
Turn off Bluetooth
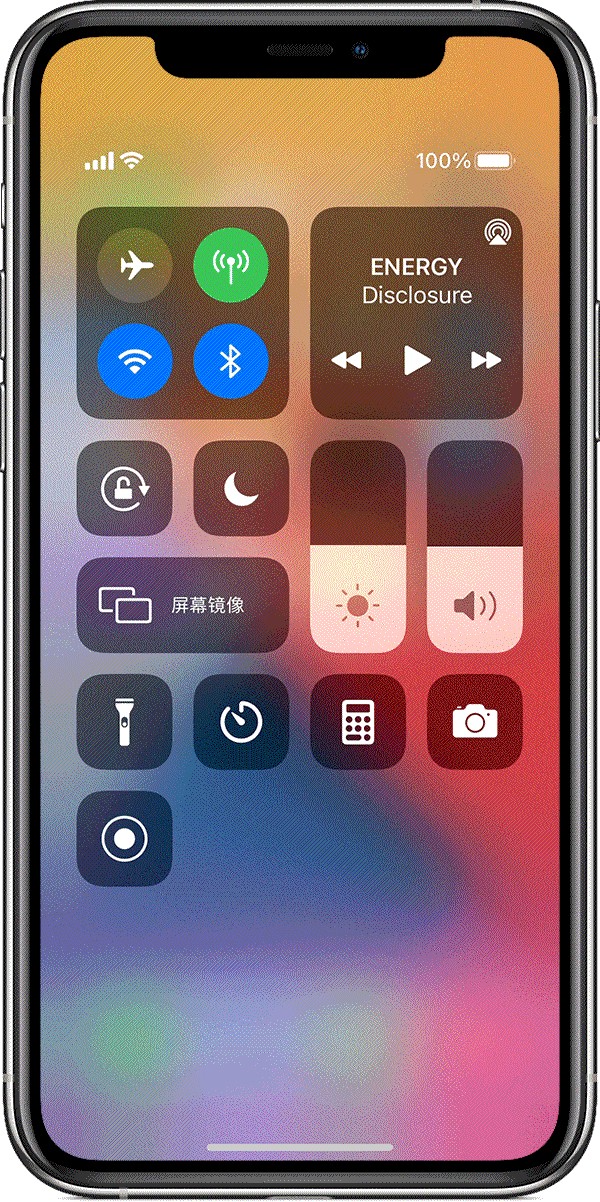(x=231, y=362)
